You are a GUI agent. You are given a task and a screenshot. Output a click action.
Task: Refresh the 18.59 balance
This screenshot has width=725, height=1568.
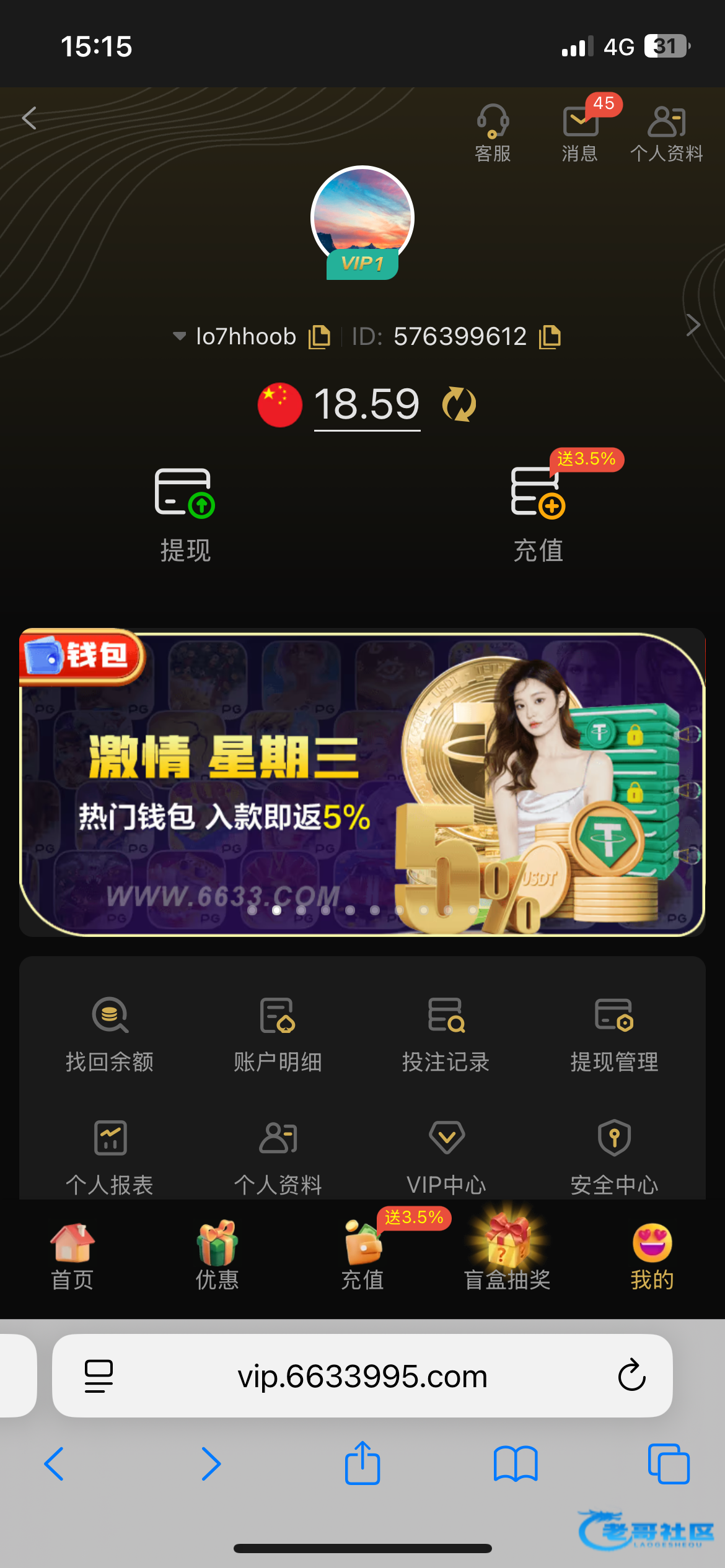459,404
